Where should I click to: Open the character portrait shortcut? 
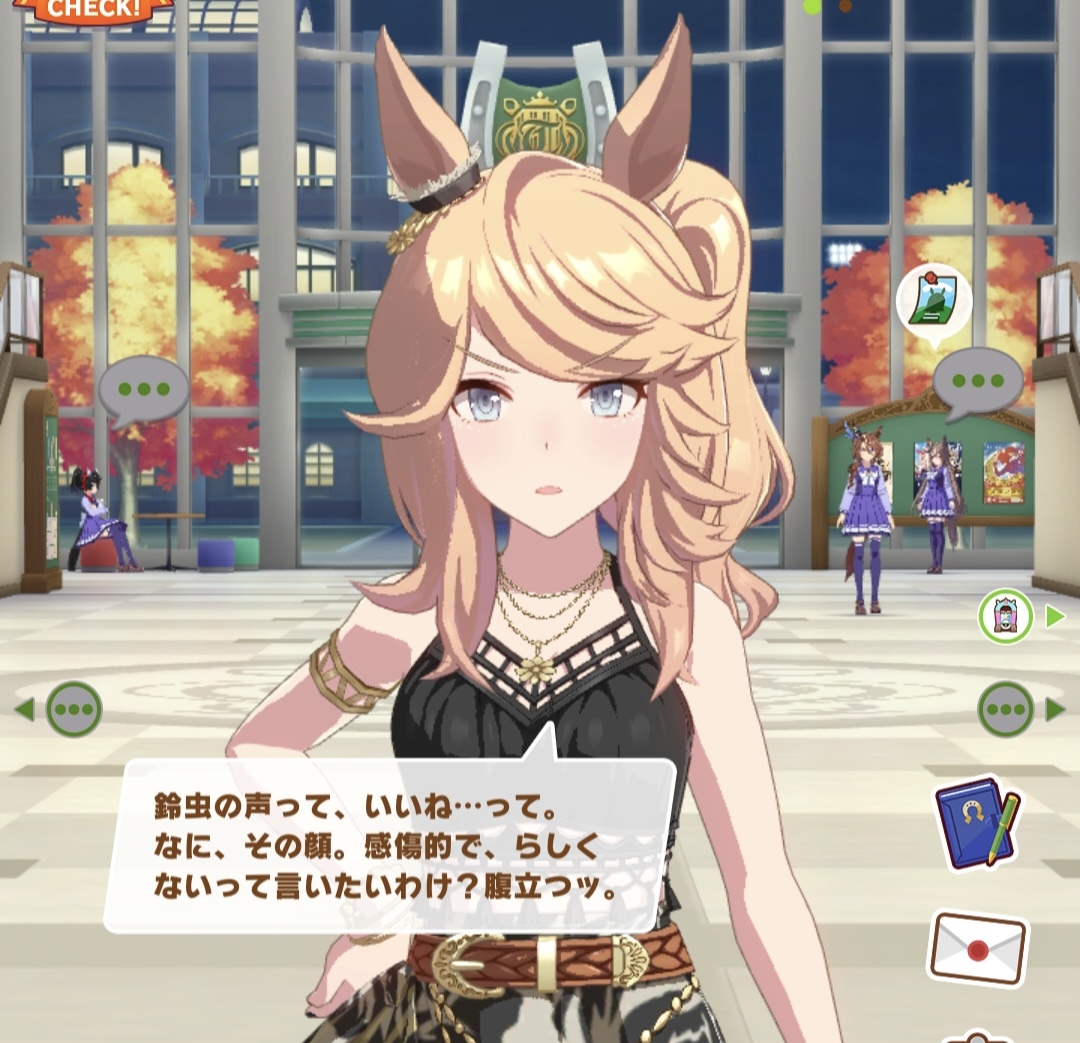1005,616
